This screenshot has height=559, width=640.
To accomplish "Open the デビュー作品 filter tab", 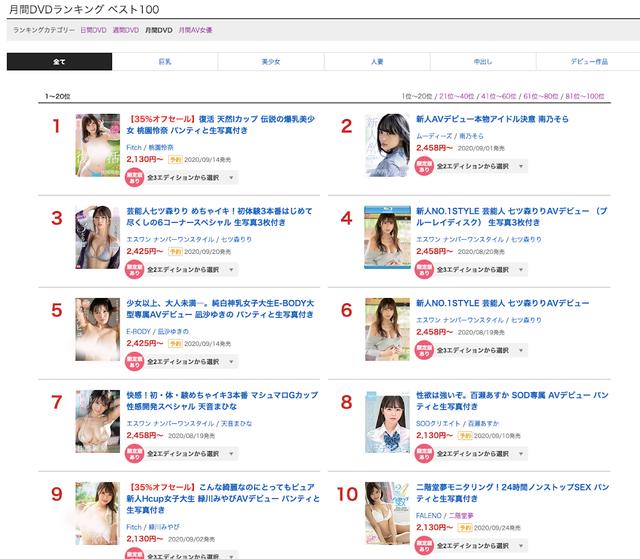I will pos(585,61).
